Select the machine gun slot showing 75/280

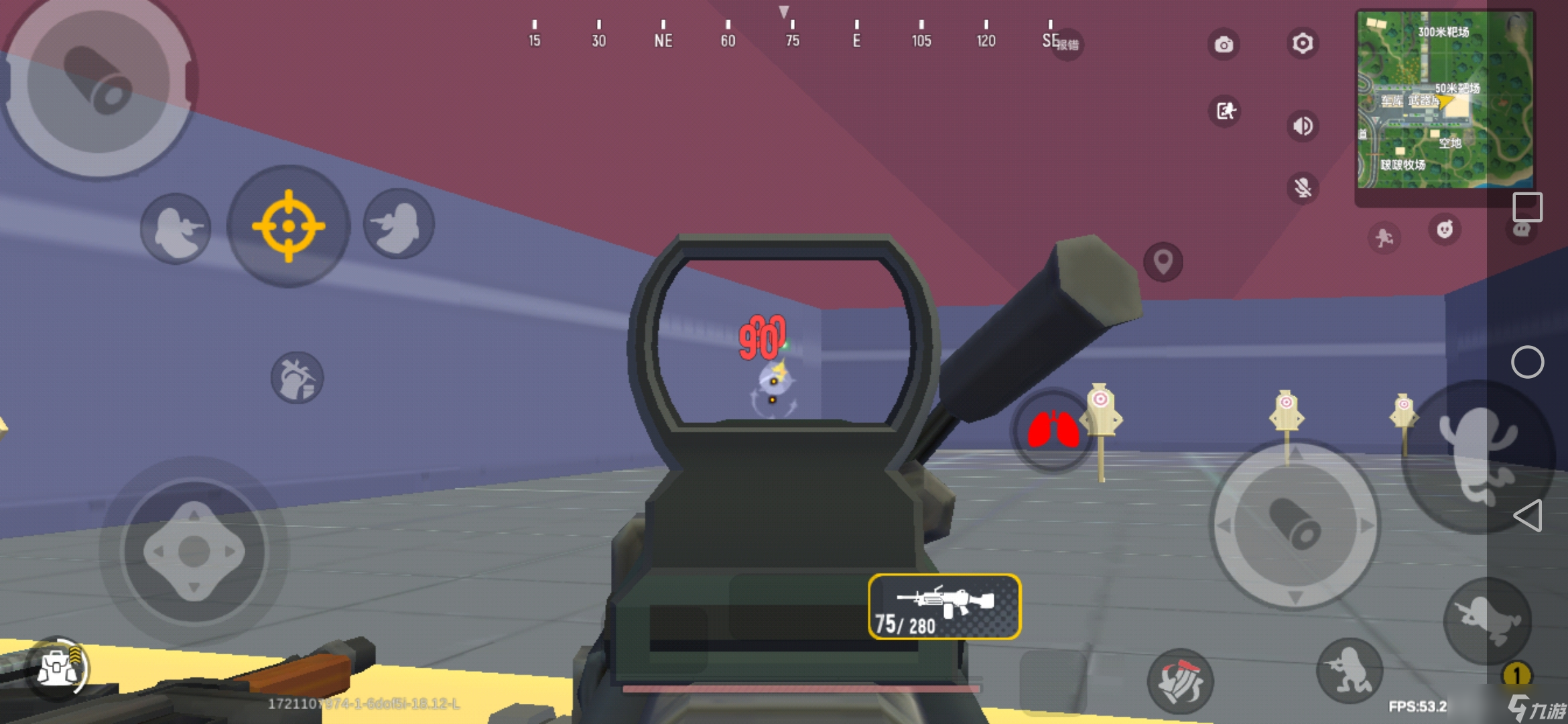[x=944, y=607]
